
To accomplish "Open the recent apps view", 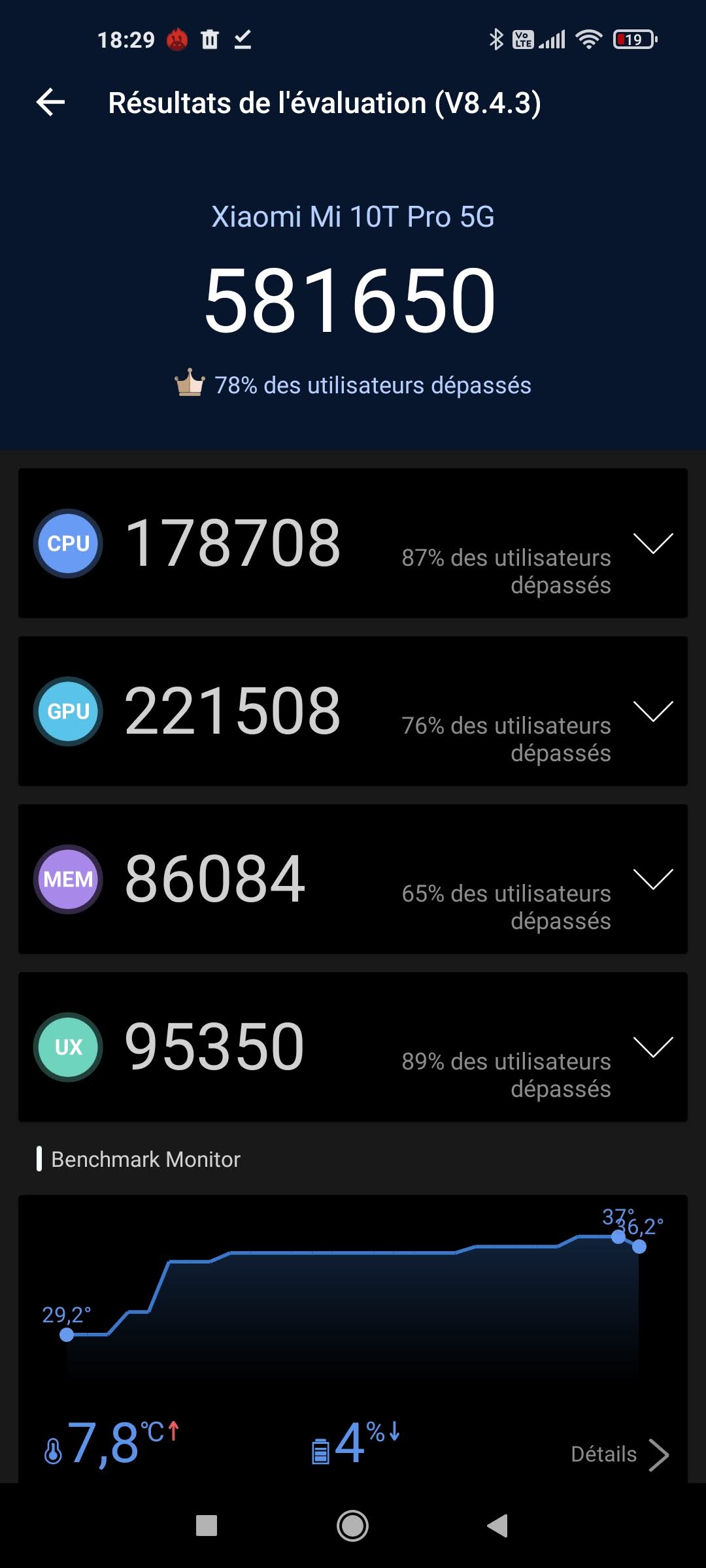I will pos(207,1526).
